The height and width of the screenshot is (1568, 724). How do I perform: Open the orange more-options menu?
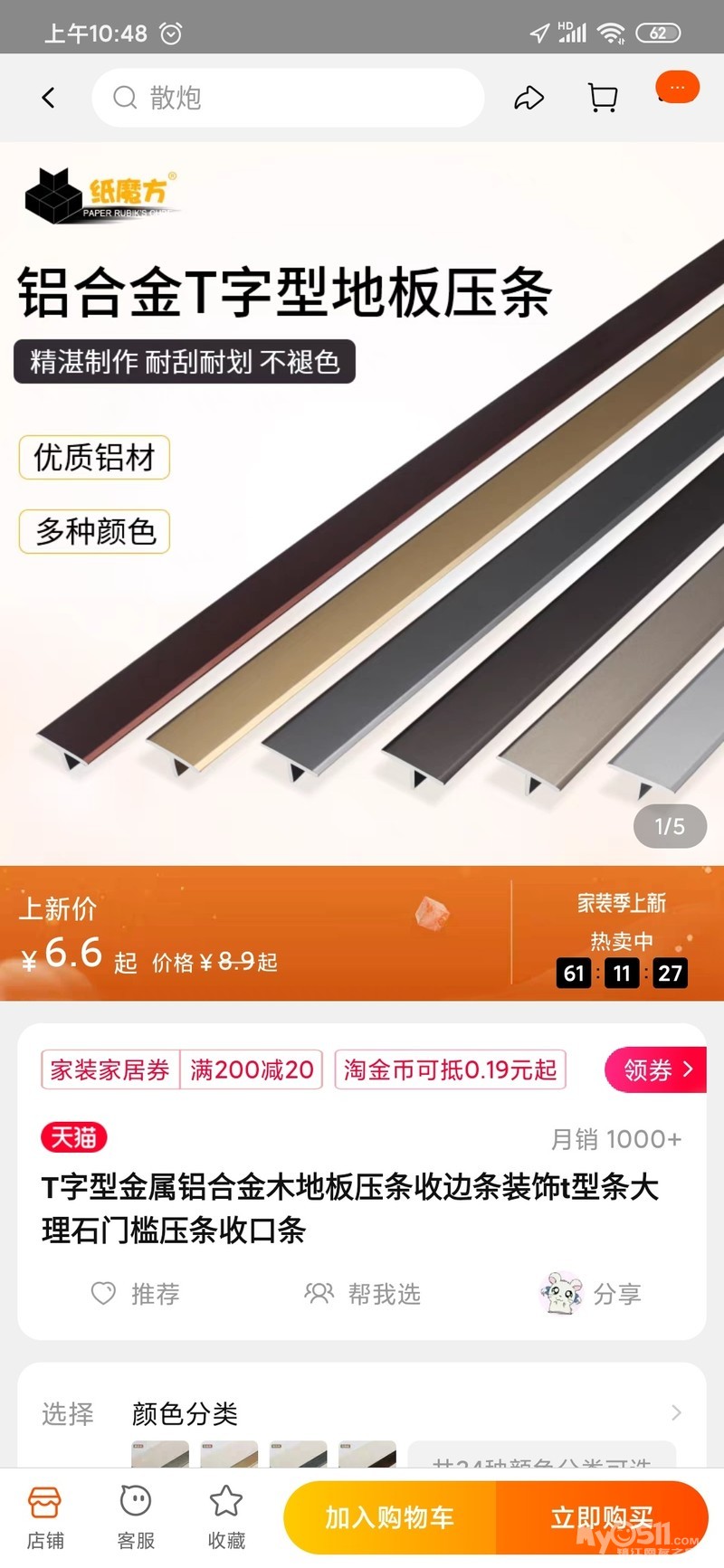[677, 88]
